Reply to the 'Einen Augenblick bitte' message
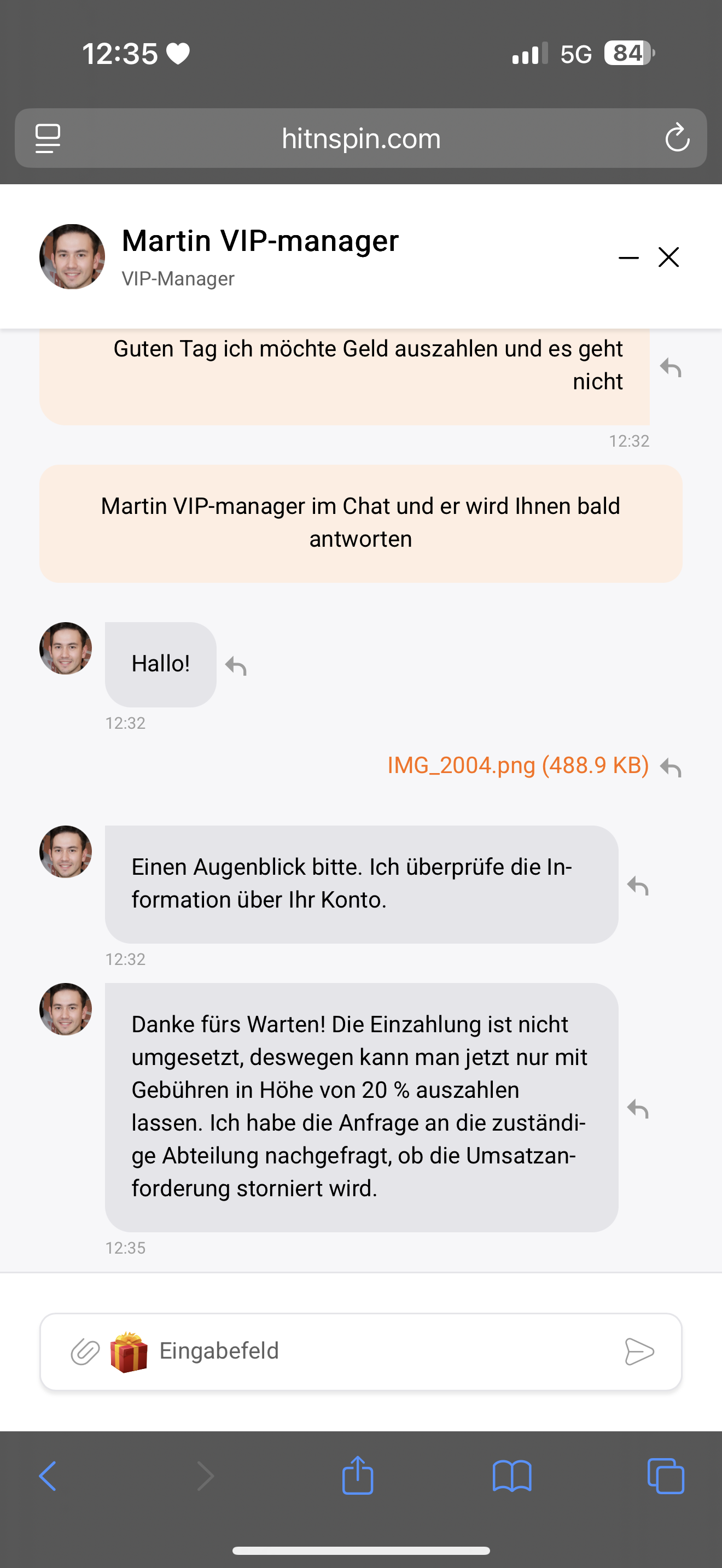722x1568 pixels. click(637, 886)
